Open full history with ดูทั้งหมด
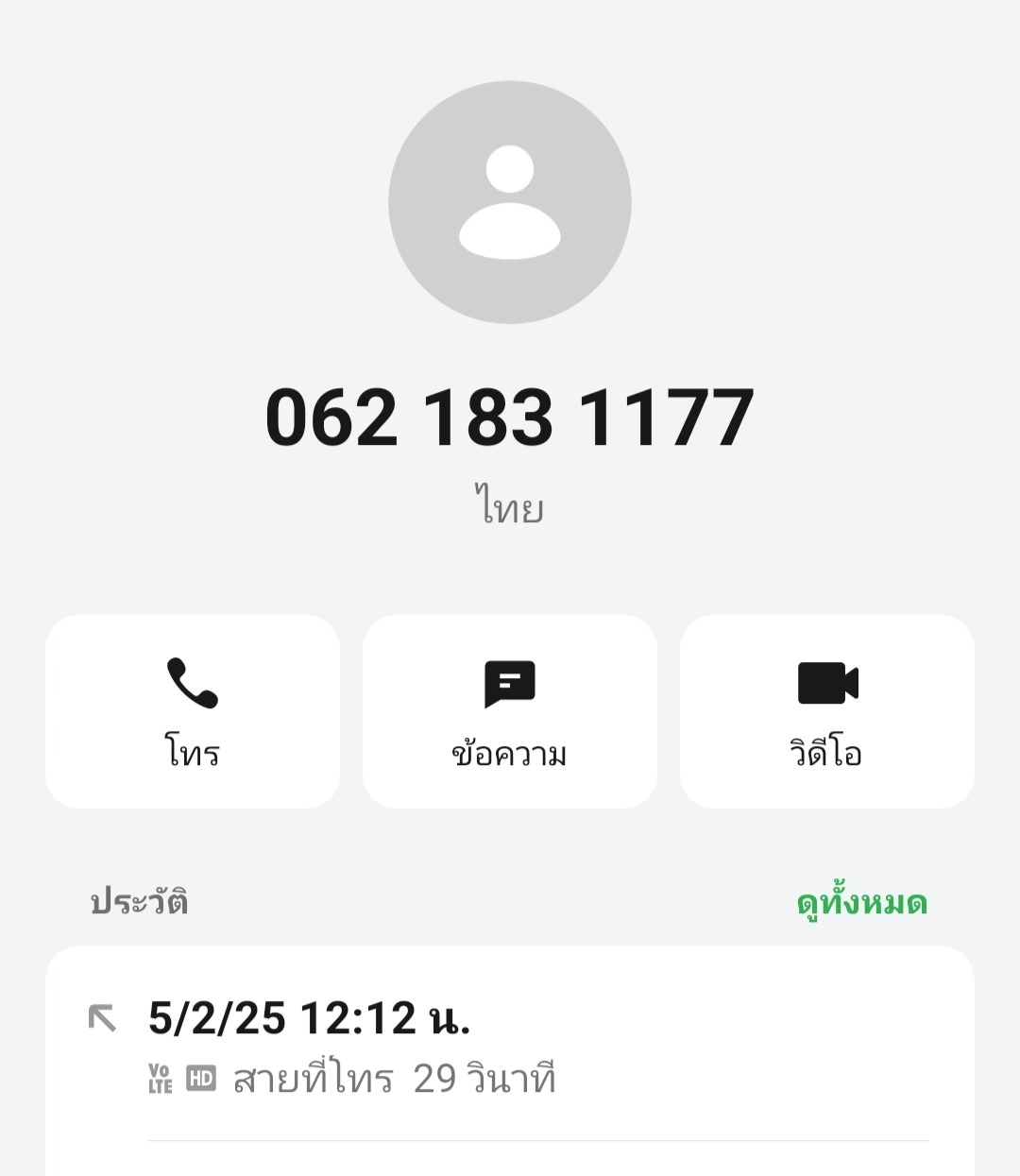The height and width of the screenshot is (1176, 1020). (x=861, y=903)
